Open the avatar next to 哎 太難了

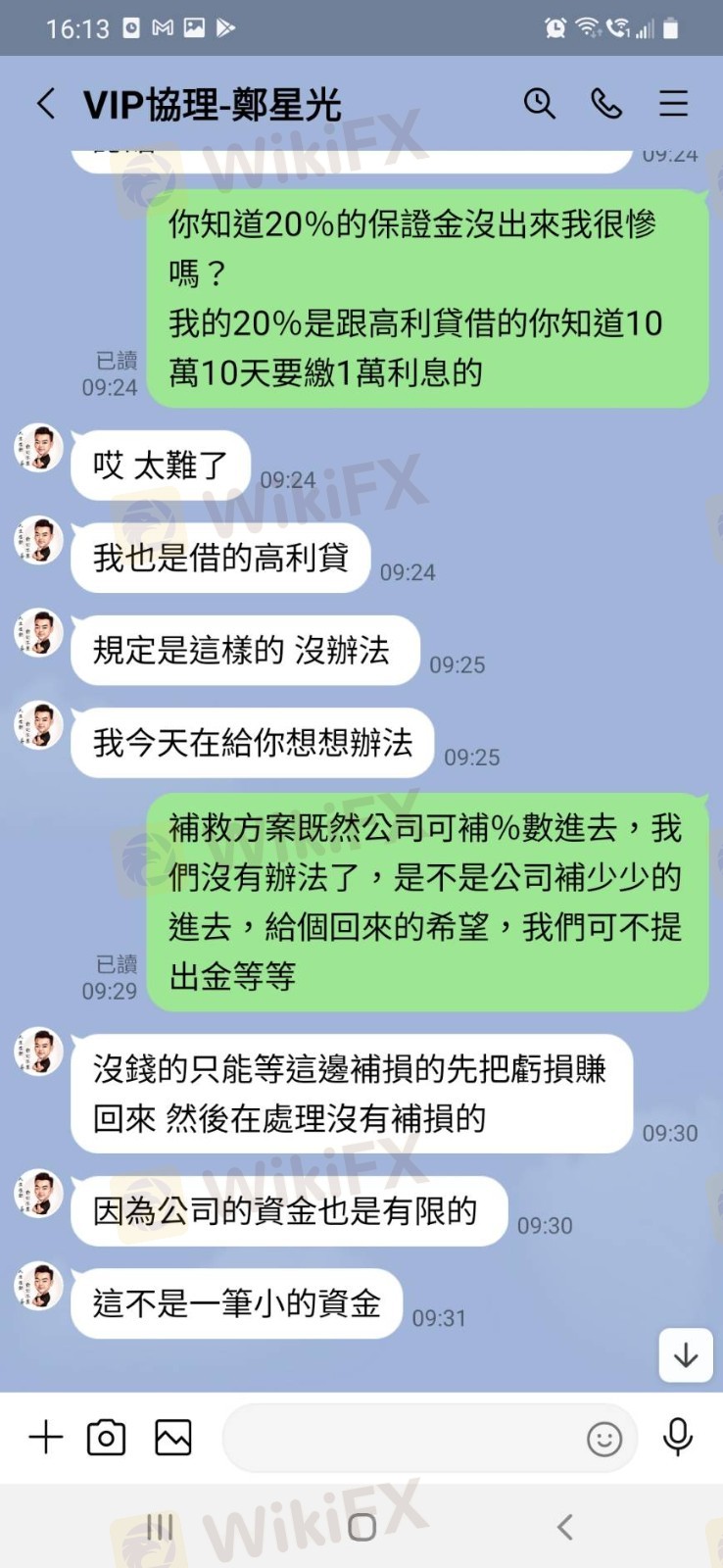(39, 449)
